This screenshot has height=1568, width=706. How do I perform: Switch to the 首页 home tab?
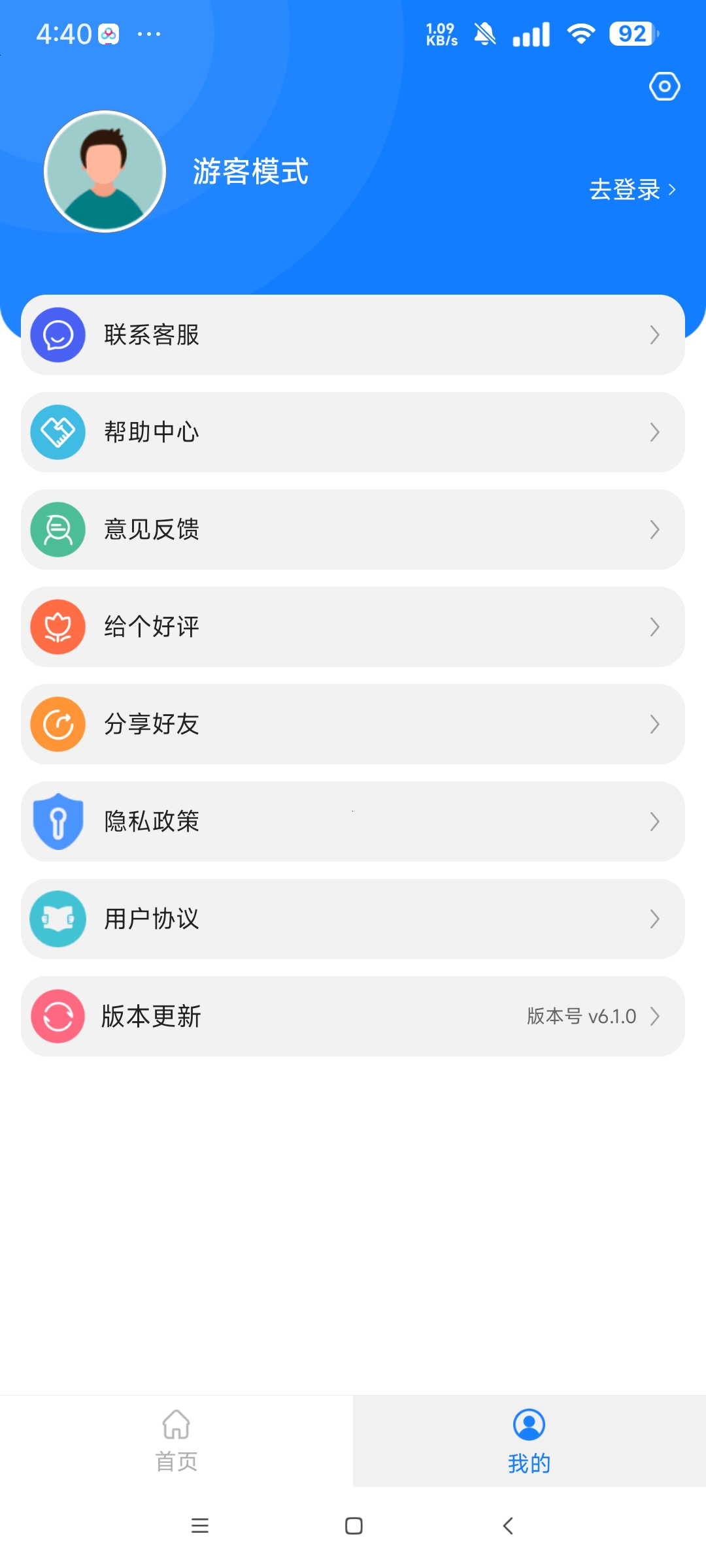tap(176, 1441)
